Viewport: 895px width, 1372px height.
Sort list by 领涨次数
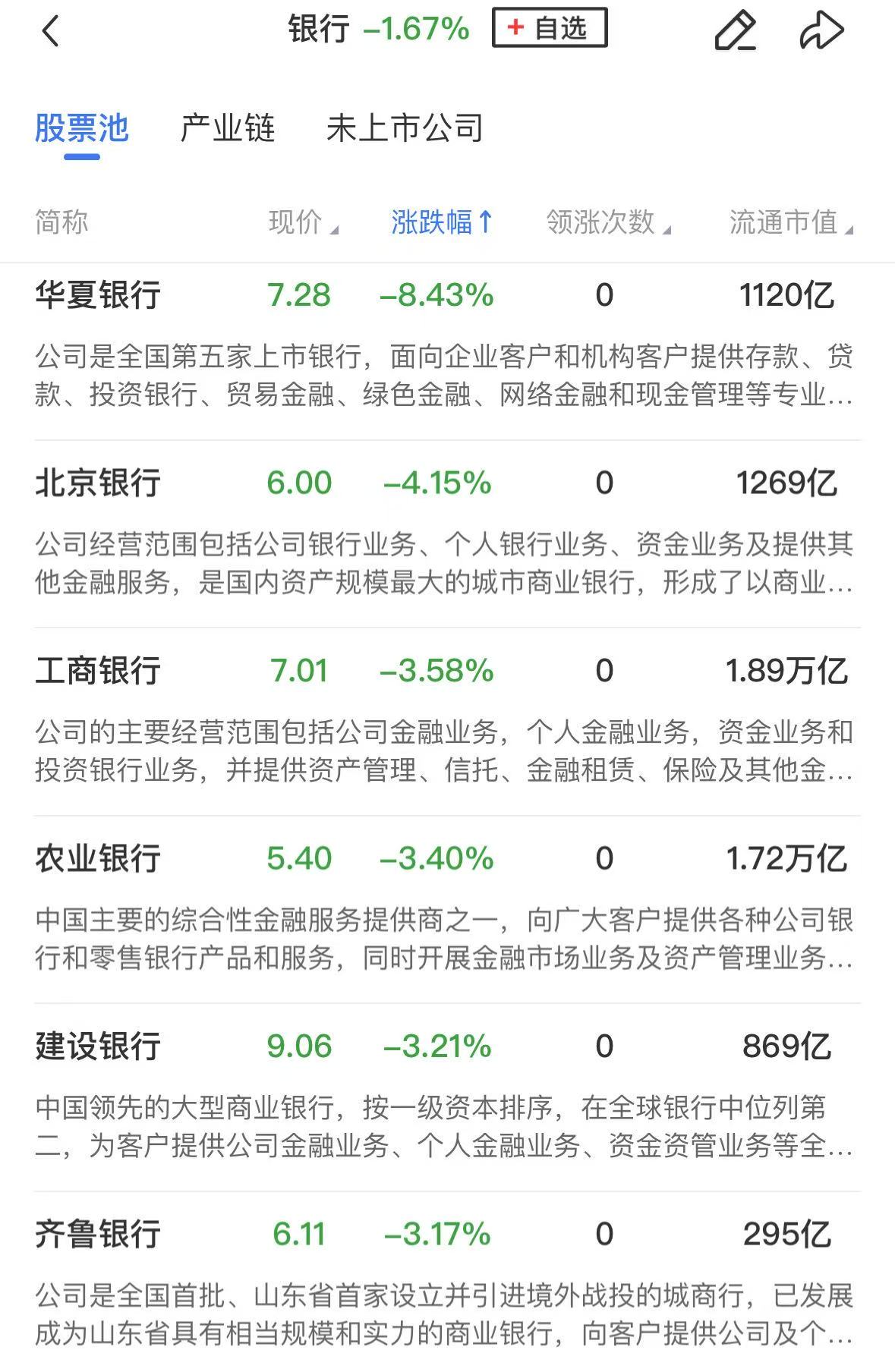point(607,222)
